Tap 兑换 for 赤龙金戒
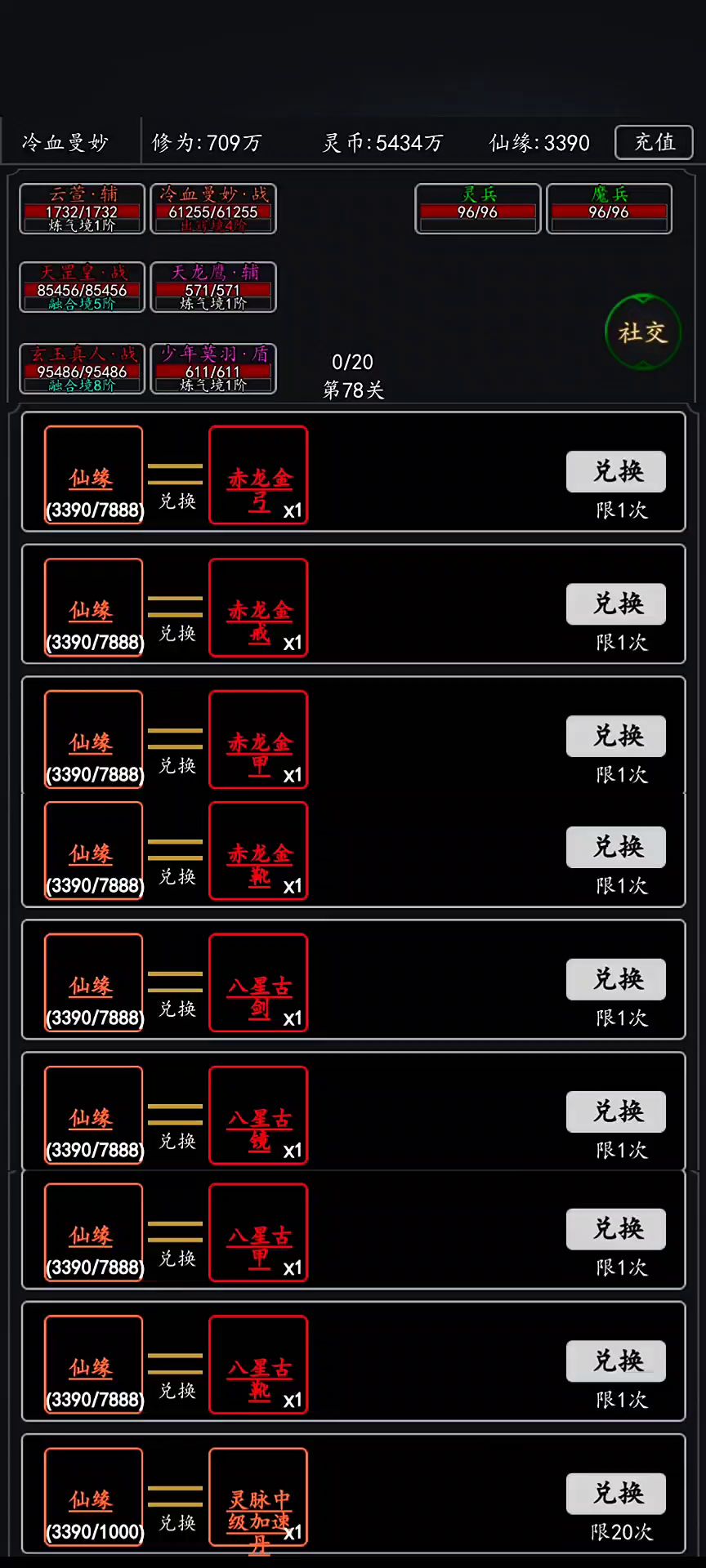The width and height of the screenshot is (706, 1568). 615,604
